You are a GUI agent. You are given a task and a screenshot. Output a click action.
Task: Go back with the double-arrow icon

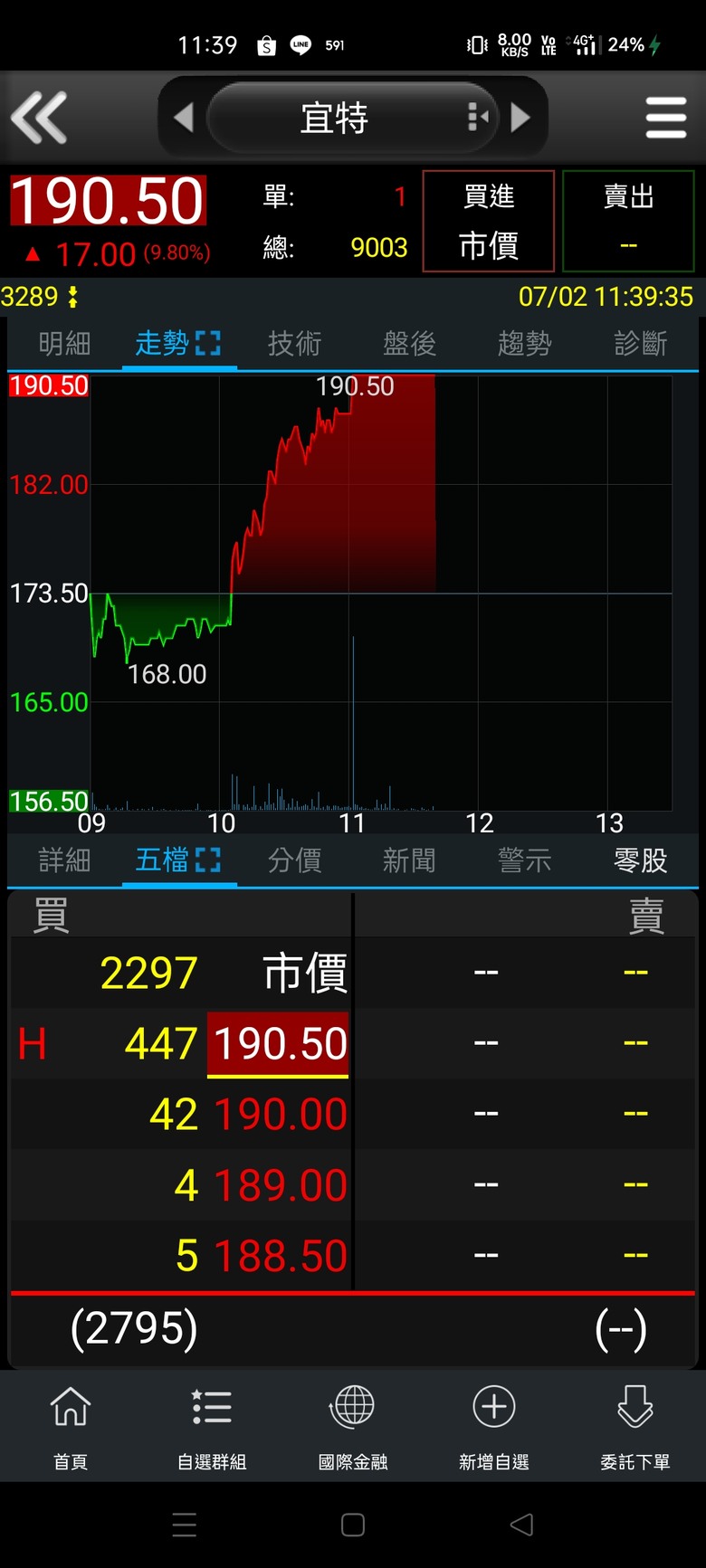pos(39,118)
